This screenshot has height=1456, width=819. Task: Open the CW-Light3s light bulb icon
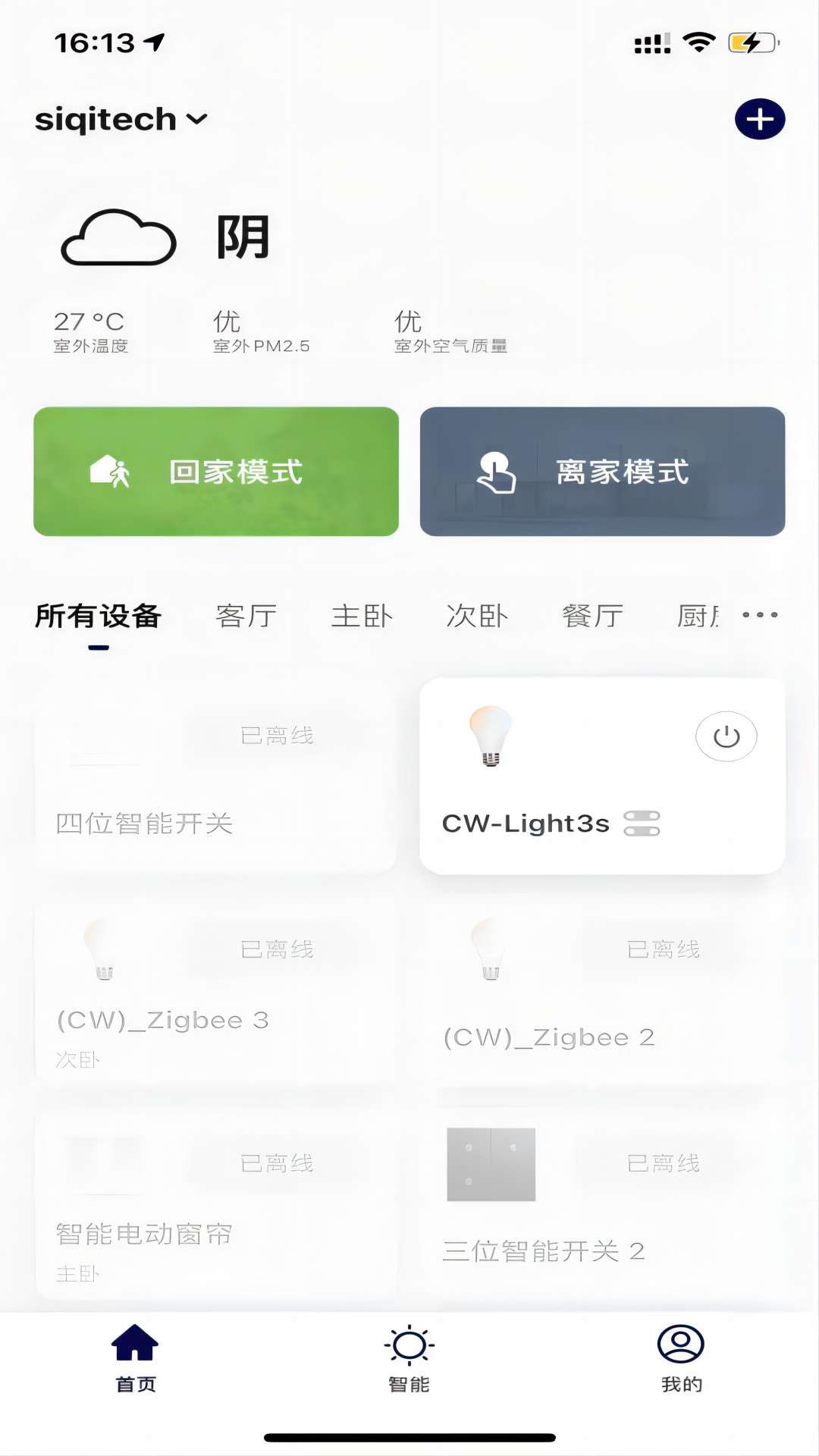tap(492, 736)
